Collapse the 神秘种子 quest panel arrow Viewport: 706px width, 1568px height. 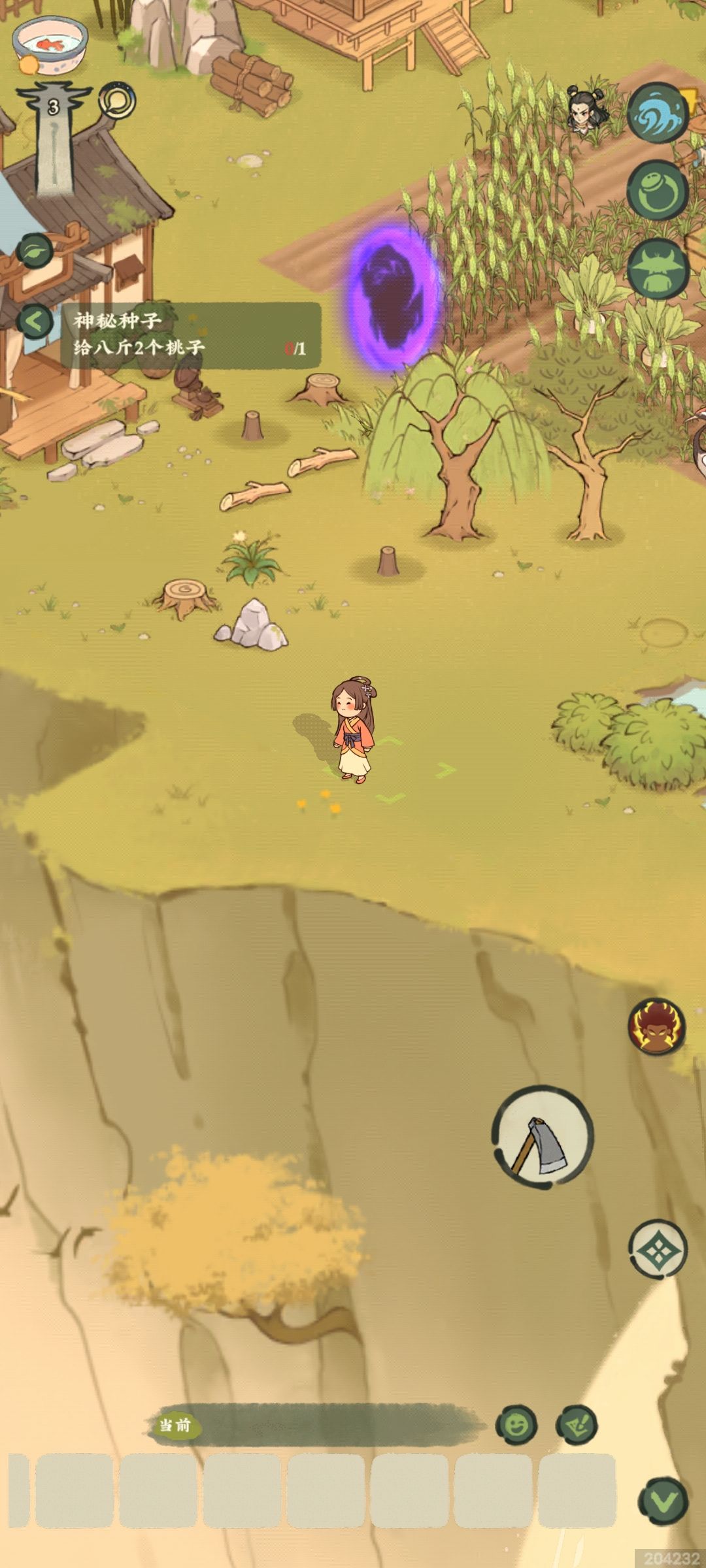(x=35, y=321)
